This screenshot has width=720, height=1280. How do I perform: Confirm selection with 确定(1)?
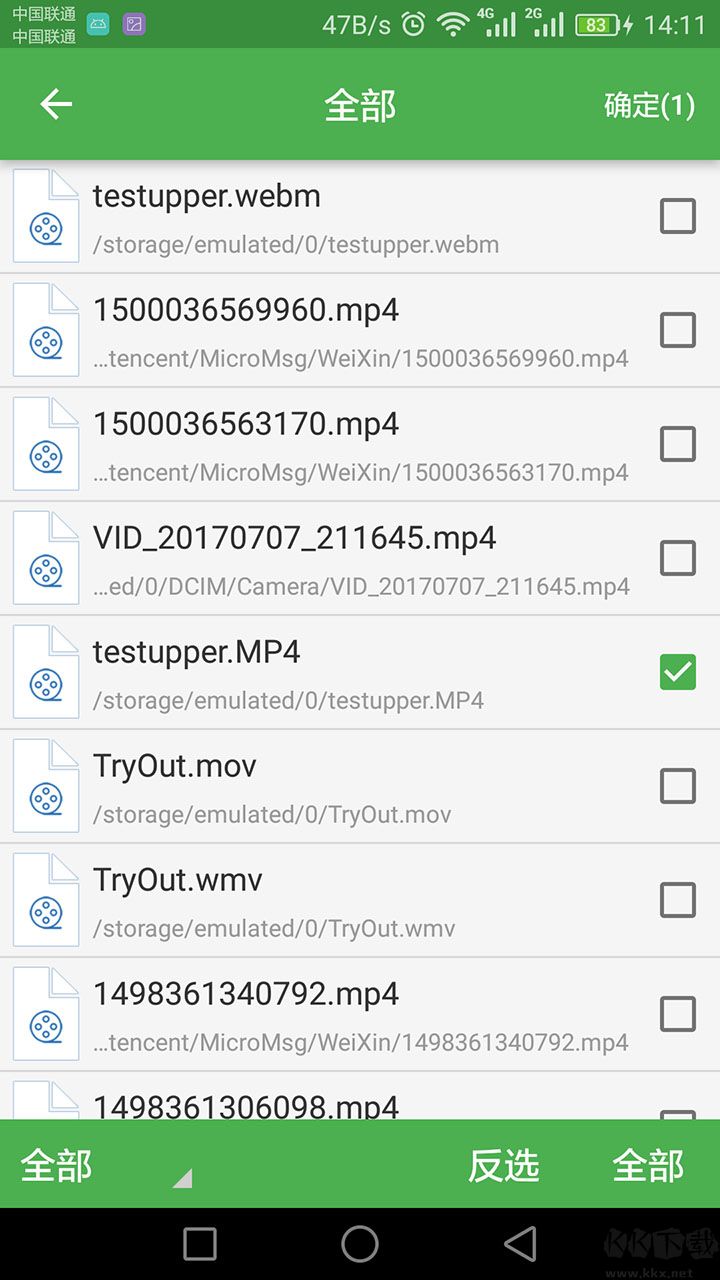pos(649,105)
